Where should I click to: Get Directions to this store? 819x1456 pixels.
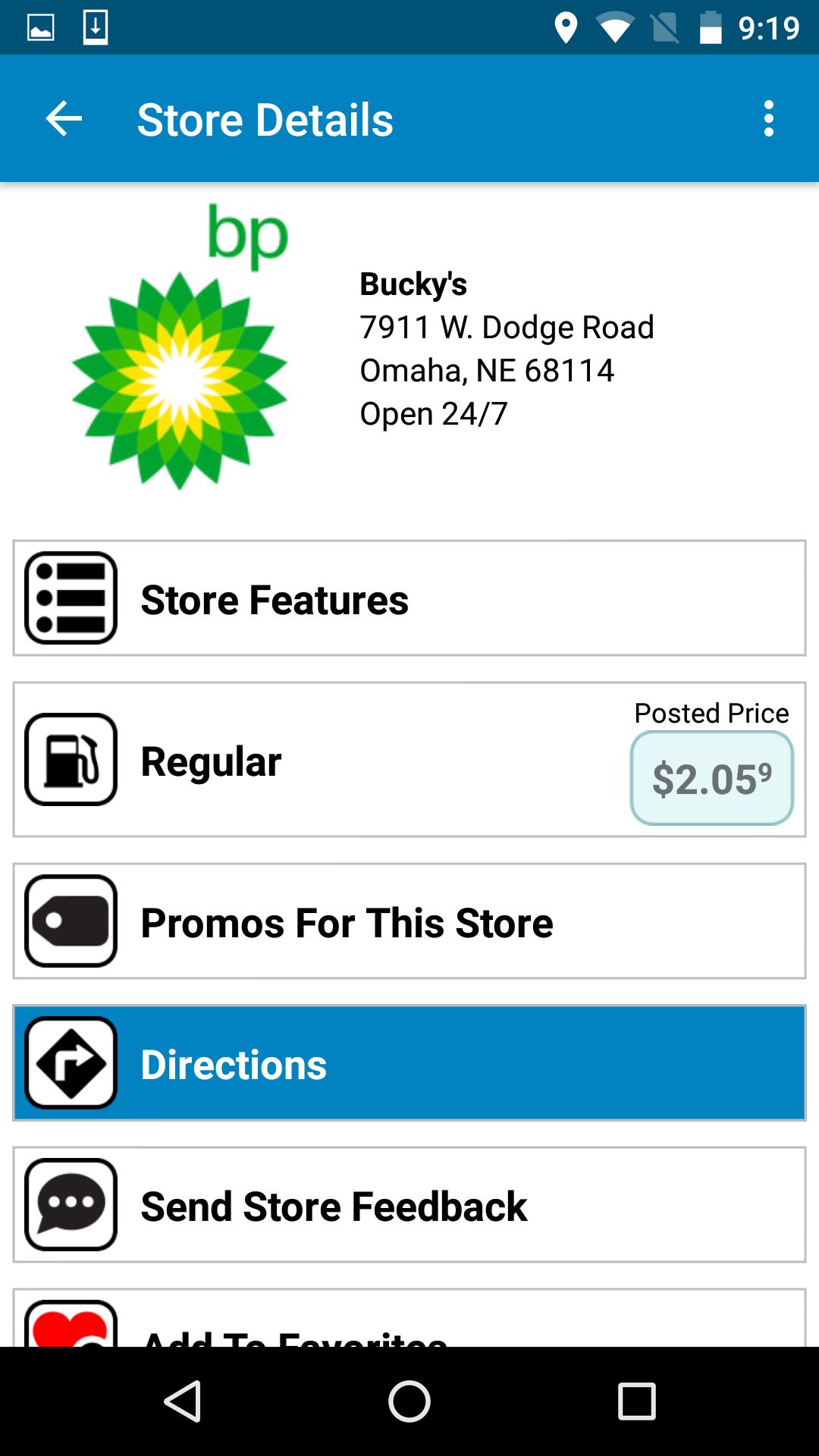409,1063
